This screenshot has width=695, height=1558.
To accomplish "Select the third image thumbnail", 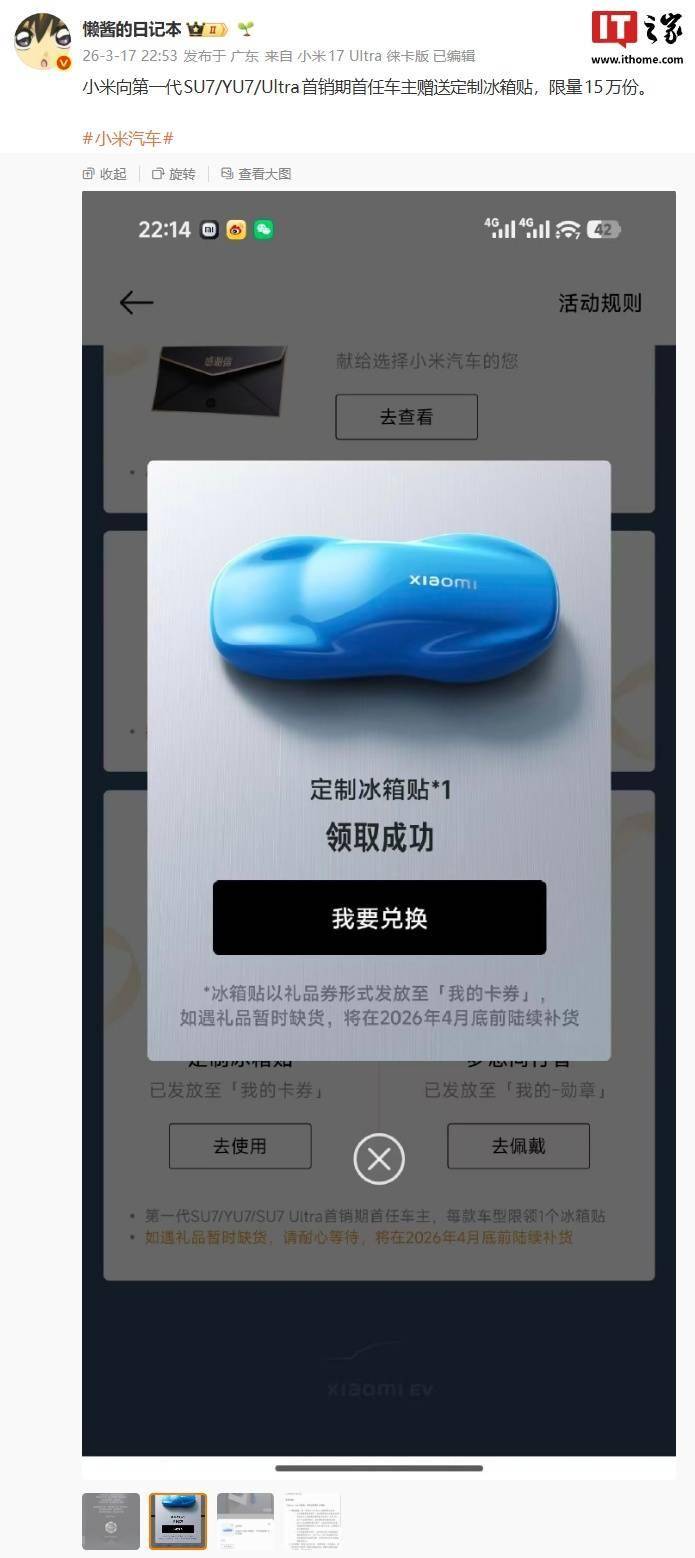I will click(245, 1521).
